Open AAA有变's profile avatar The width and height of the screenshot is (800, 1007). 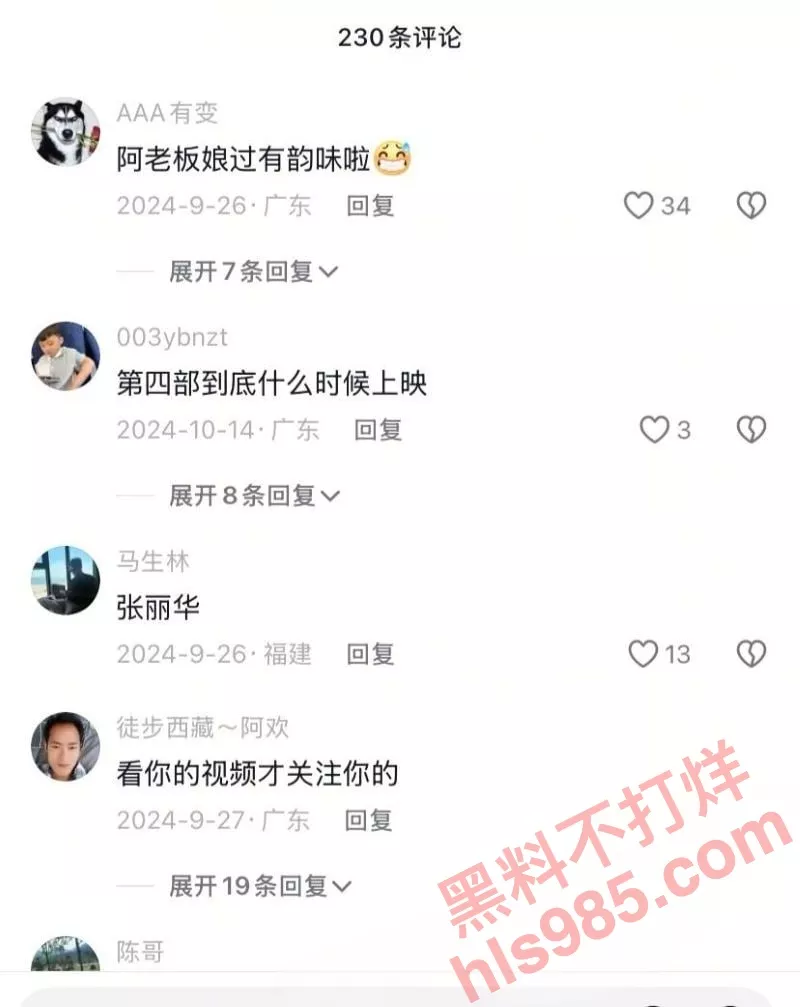coord(66,131)
